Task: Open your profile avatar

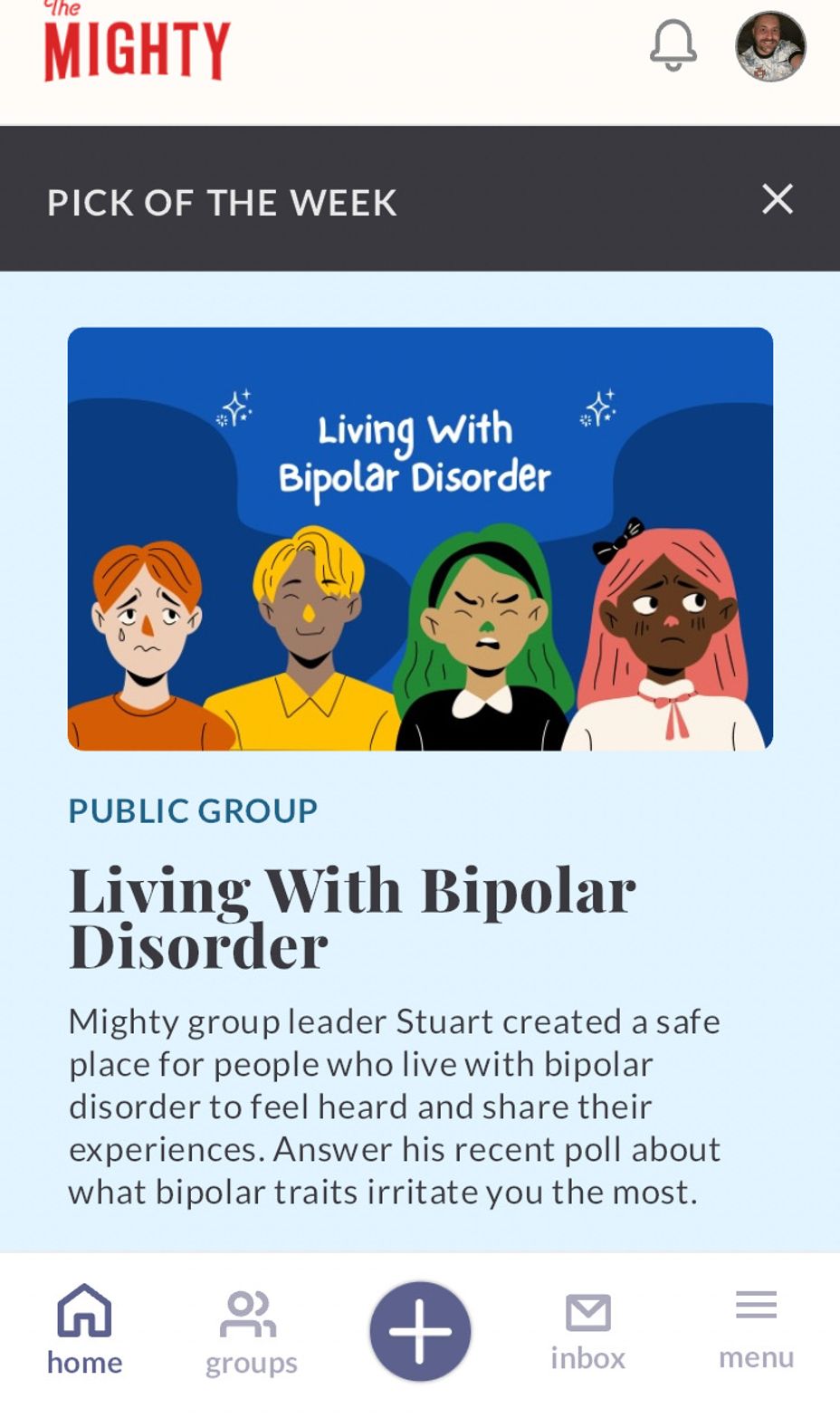Action: (770, 46)
